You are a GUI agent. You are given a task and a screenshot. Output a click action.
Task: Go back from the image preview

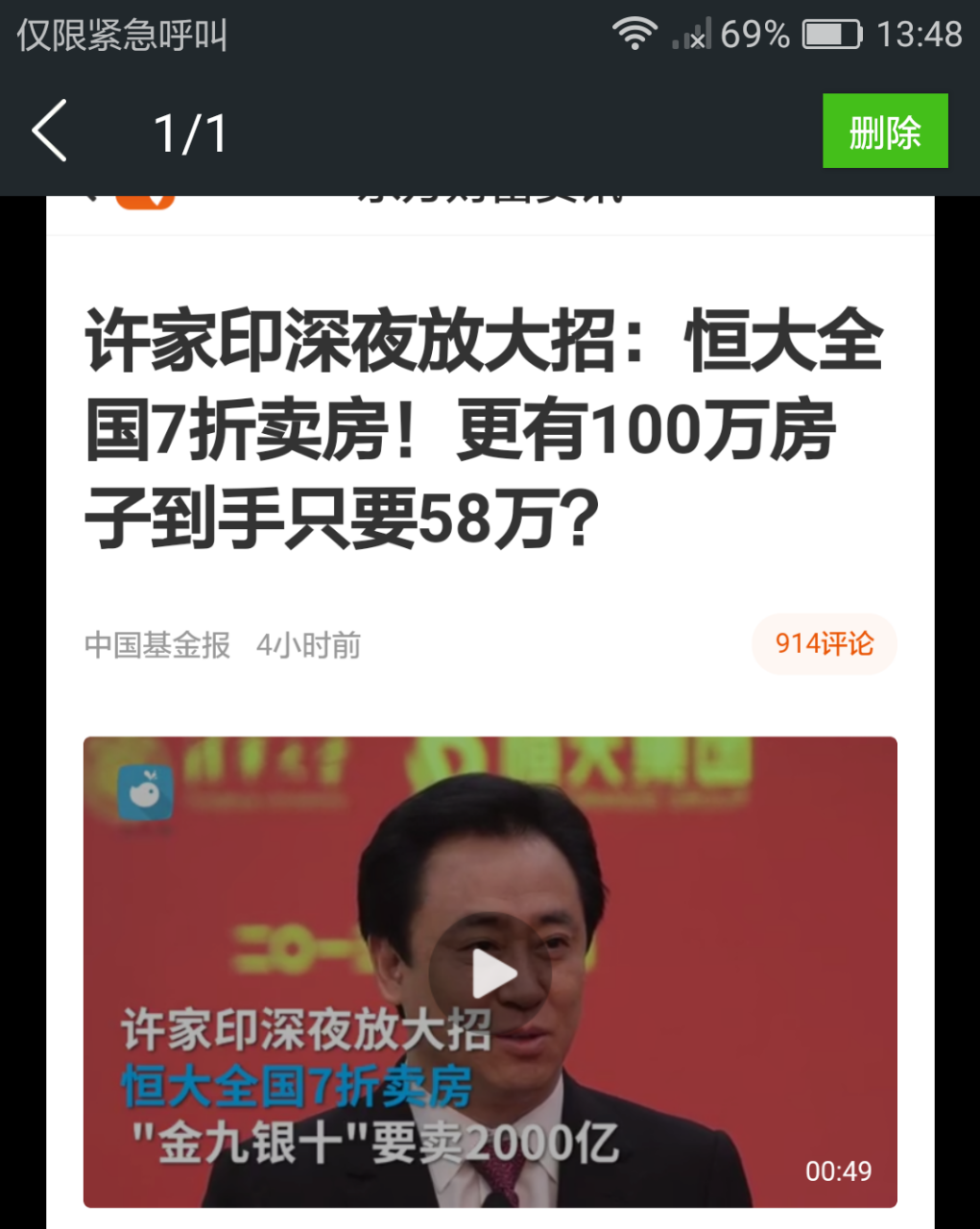coord(50,131)
